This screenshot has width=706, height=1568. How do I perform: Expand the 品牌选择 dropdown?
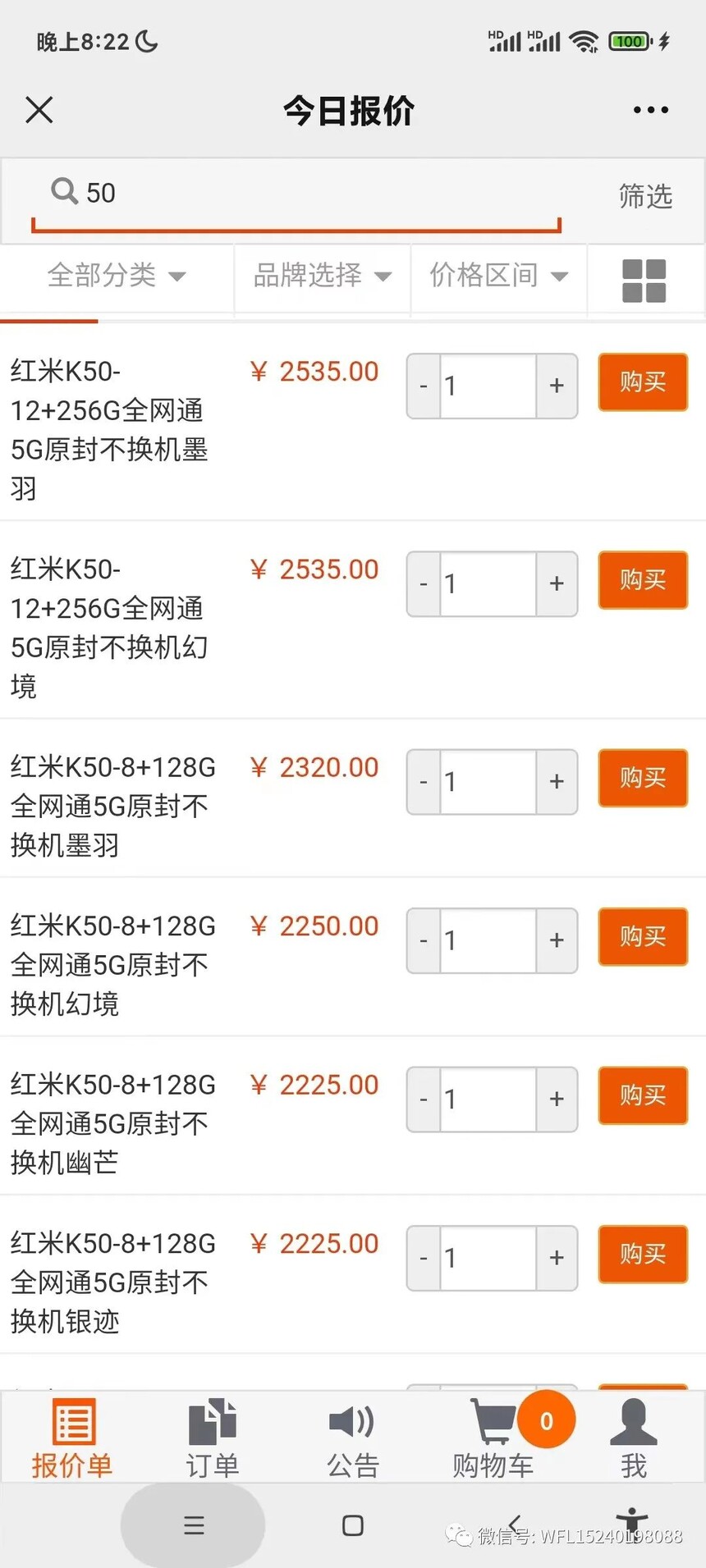(x=322, y=276)
